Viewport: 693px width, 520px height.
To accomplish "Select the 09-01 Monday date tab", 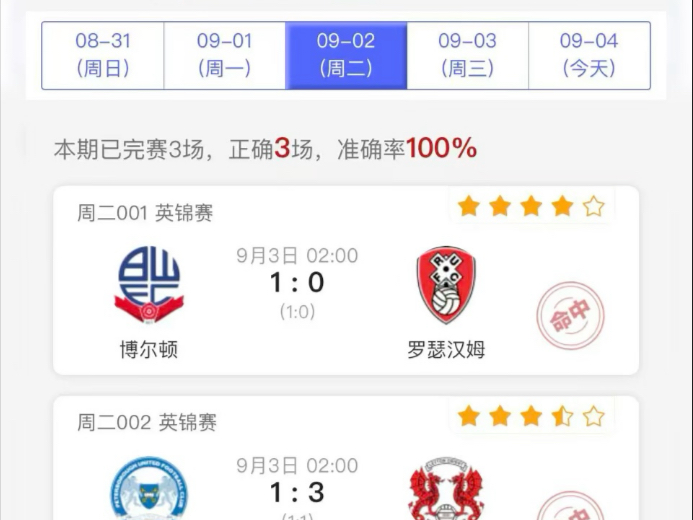I will pyautogui.click(x=225, y=56).
